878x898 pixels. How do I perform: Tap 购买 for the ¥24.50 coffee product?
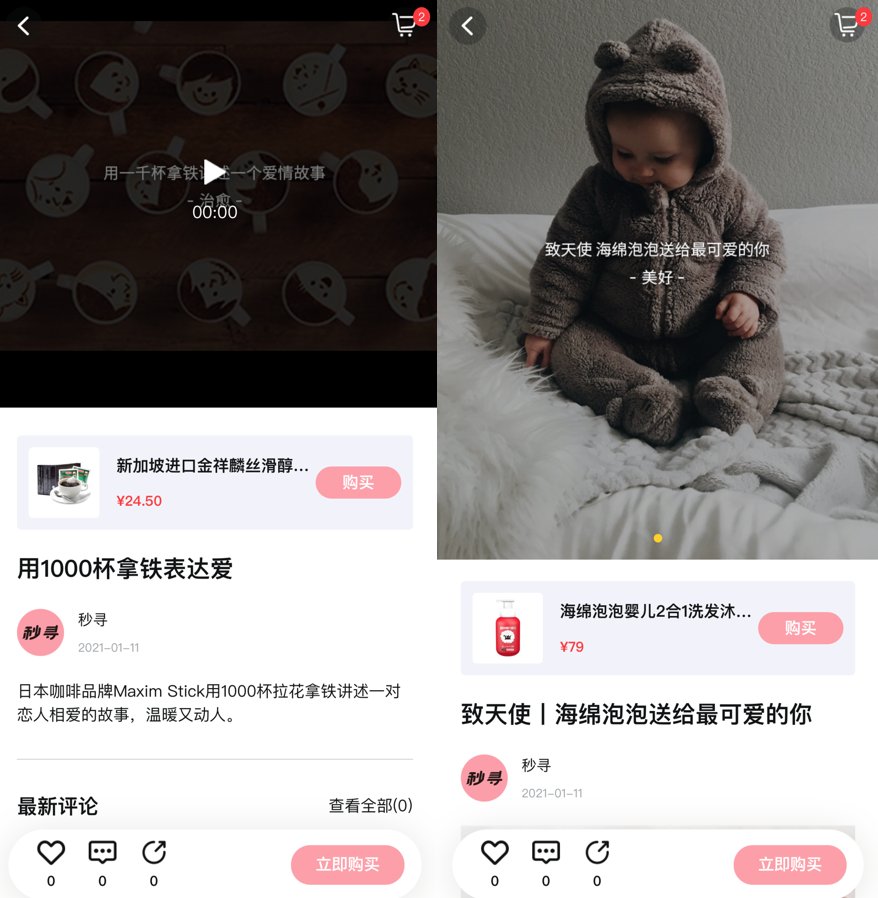(358, 482)
